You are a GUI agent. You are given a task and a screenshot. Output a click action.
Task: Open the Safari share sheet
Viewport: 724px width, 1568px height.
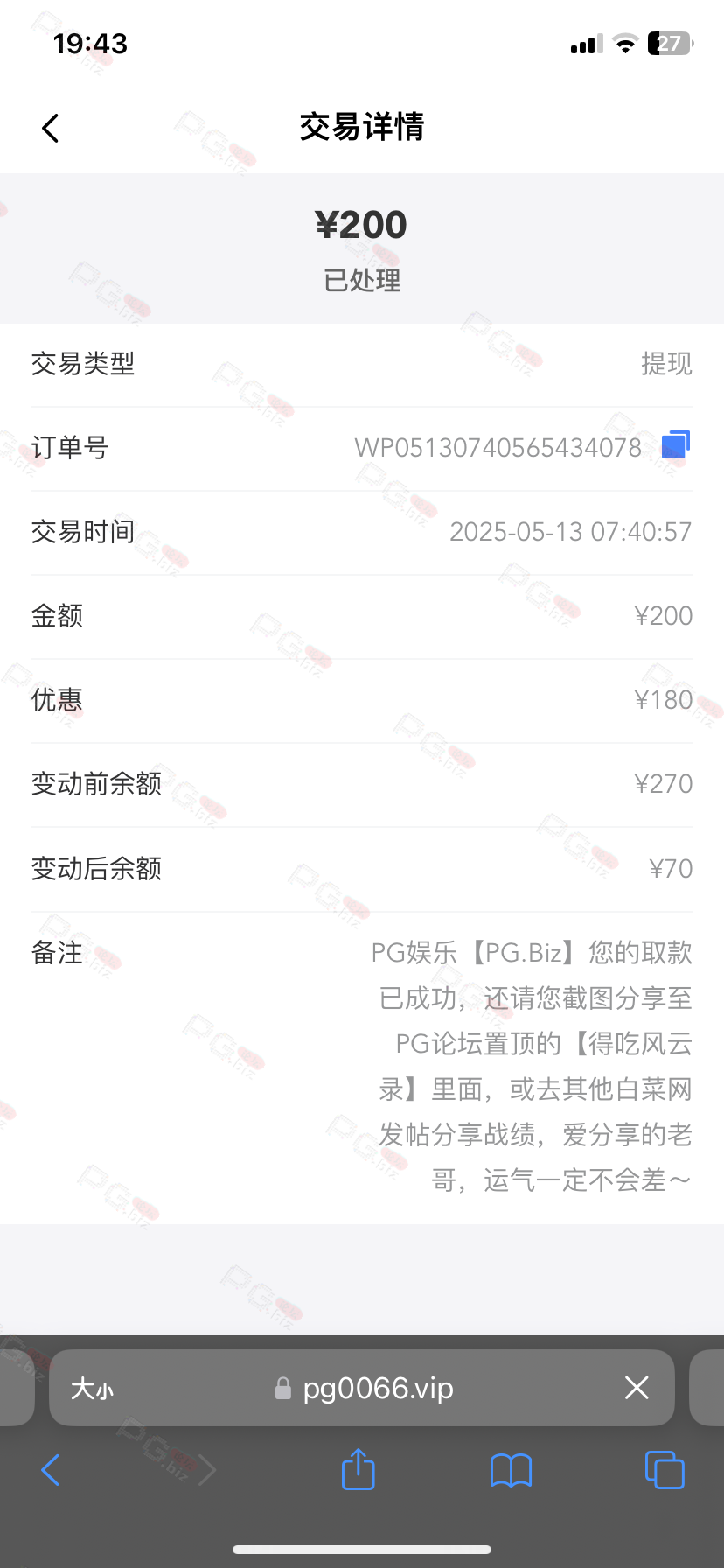pyautogui.click(x=358, y=1469)
